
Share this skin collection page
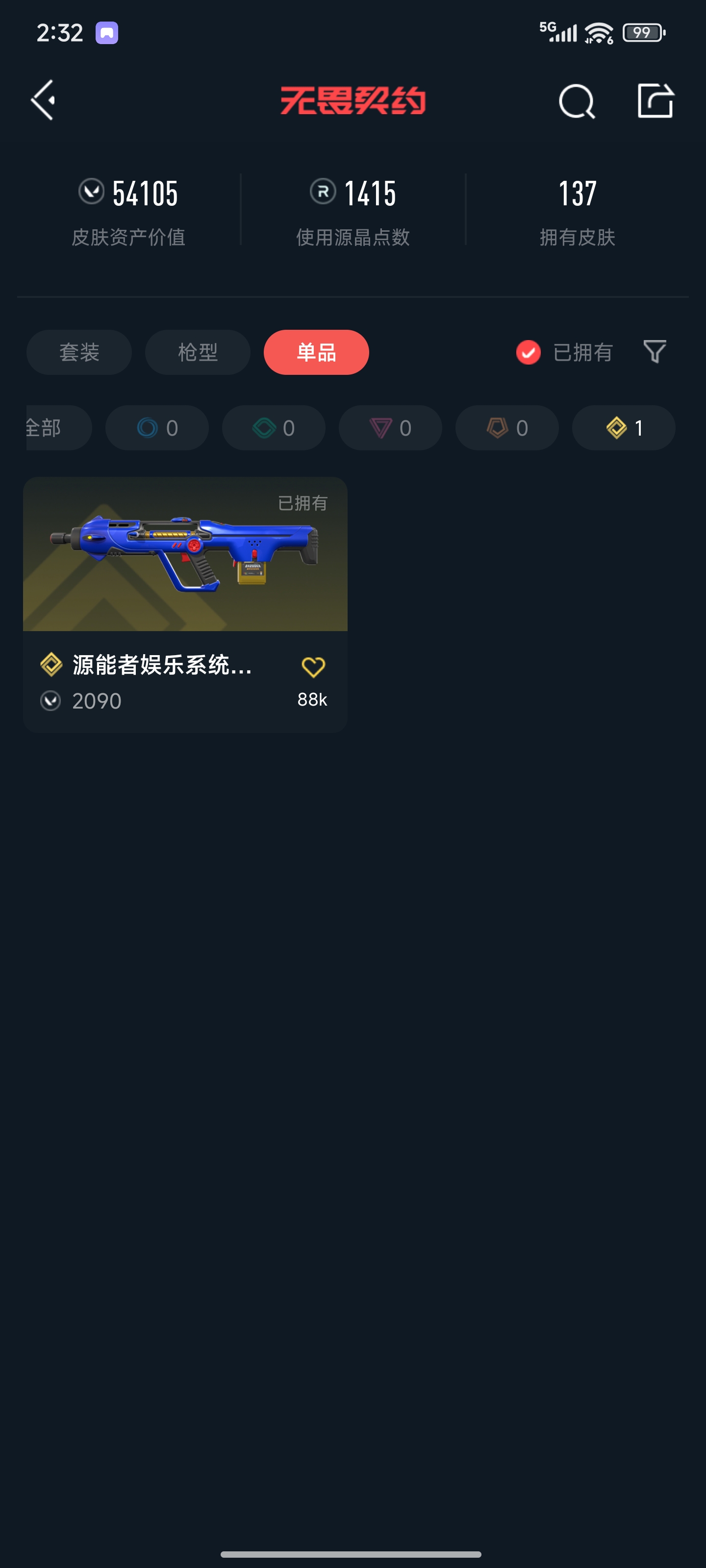coord(655,100)
